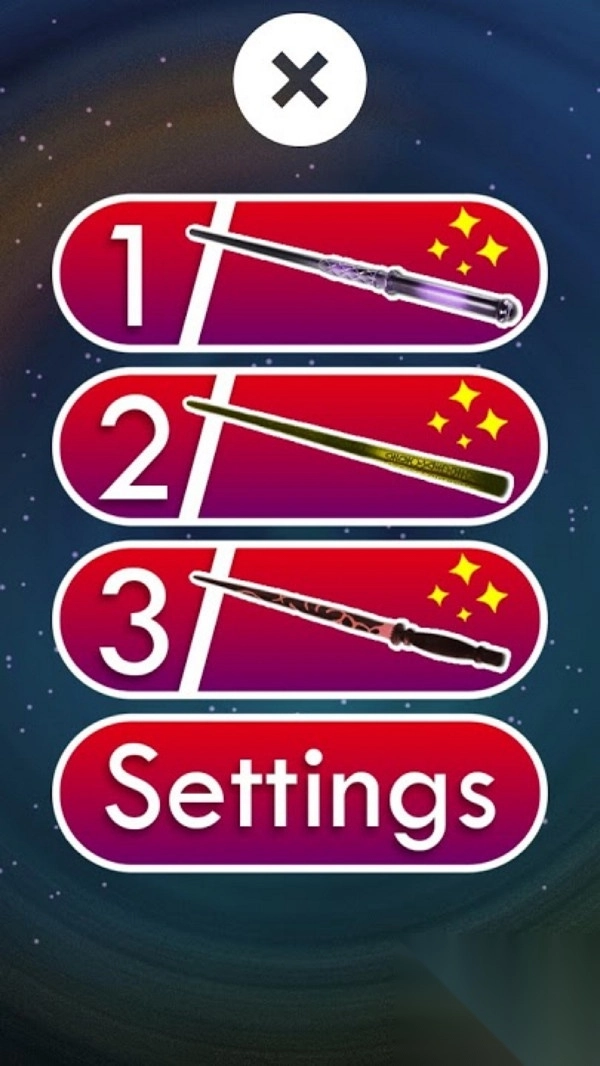Pick wand number 3 with dark handle
The height and width of the screenshot is (1066, 600).
point(299,618)
